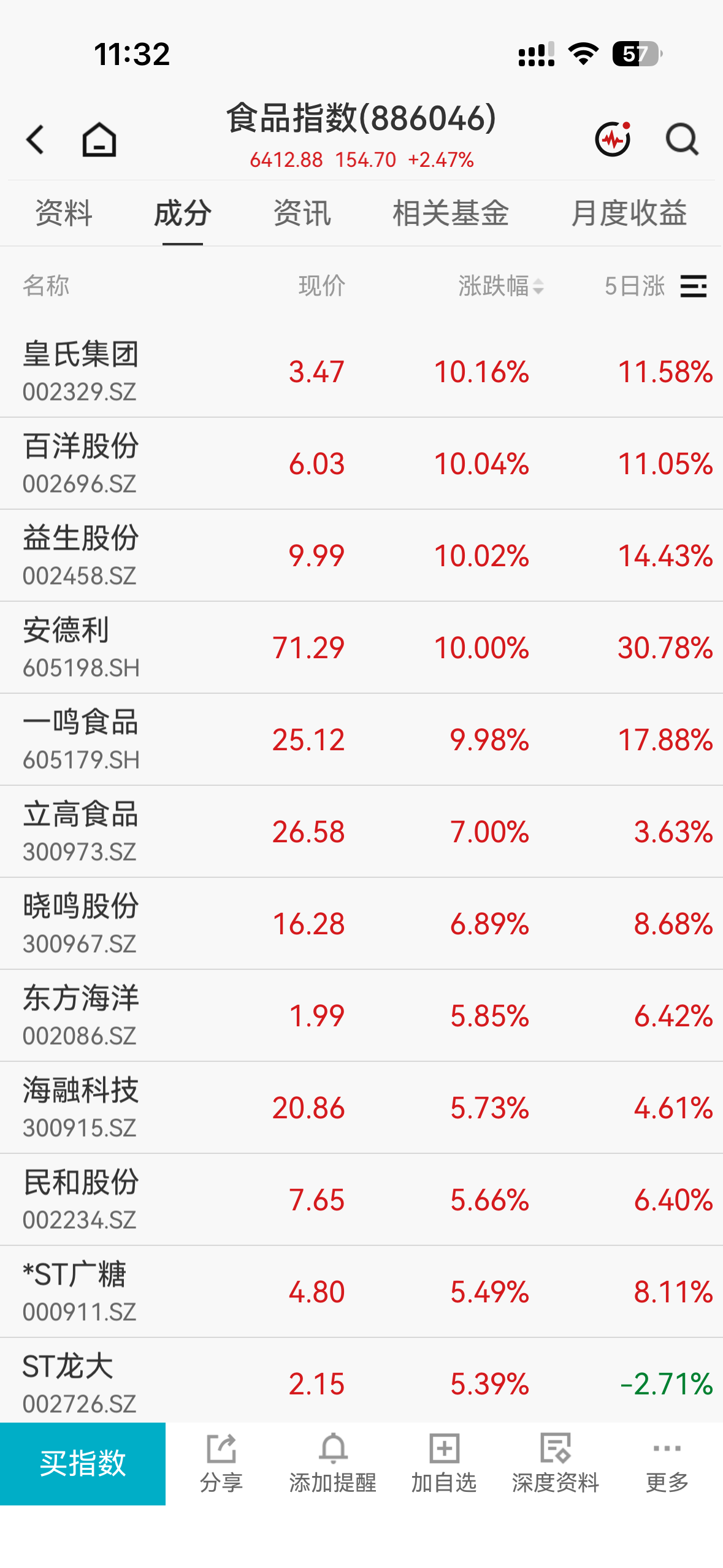
Task: Go back using the back arrow
Action: [x=36, y=139]
